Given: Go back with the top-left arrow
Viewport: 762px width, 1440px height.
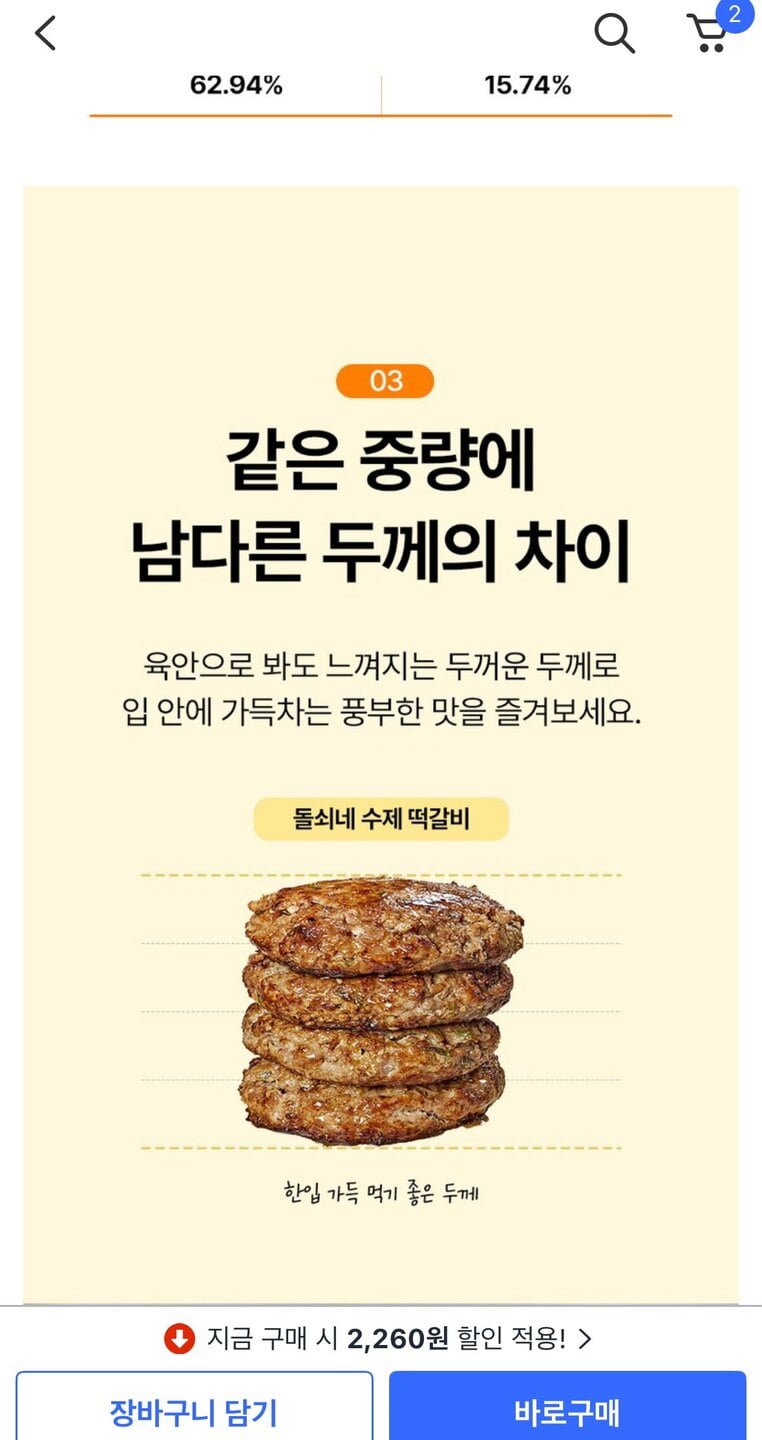Looking at the screenshot, I should click(45, 33).
